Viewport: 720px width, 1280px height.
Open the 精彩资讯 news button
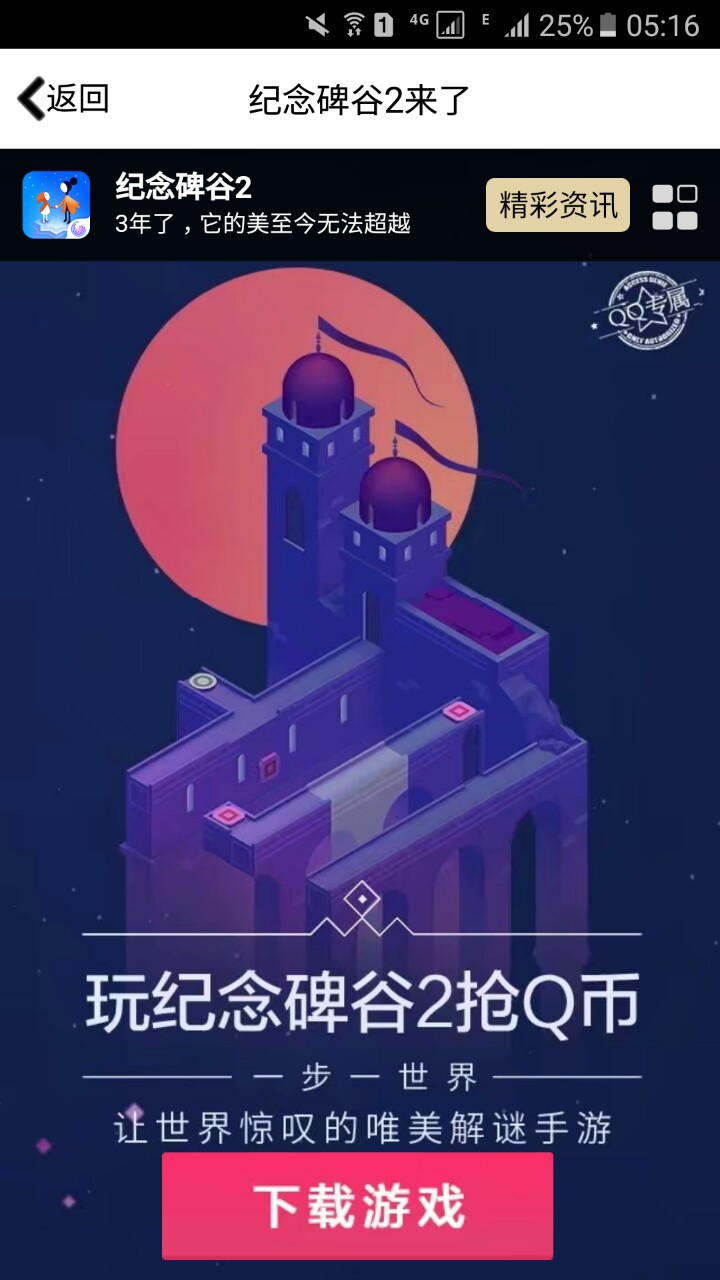pyautogui.click(x=558, y=205)
